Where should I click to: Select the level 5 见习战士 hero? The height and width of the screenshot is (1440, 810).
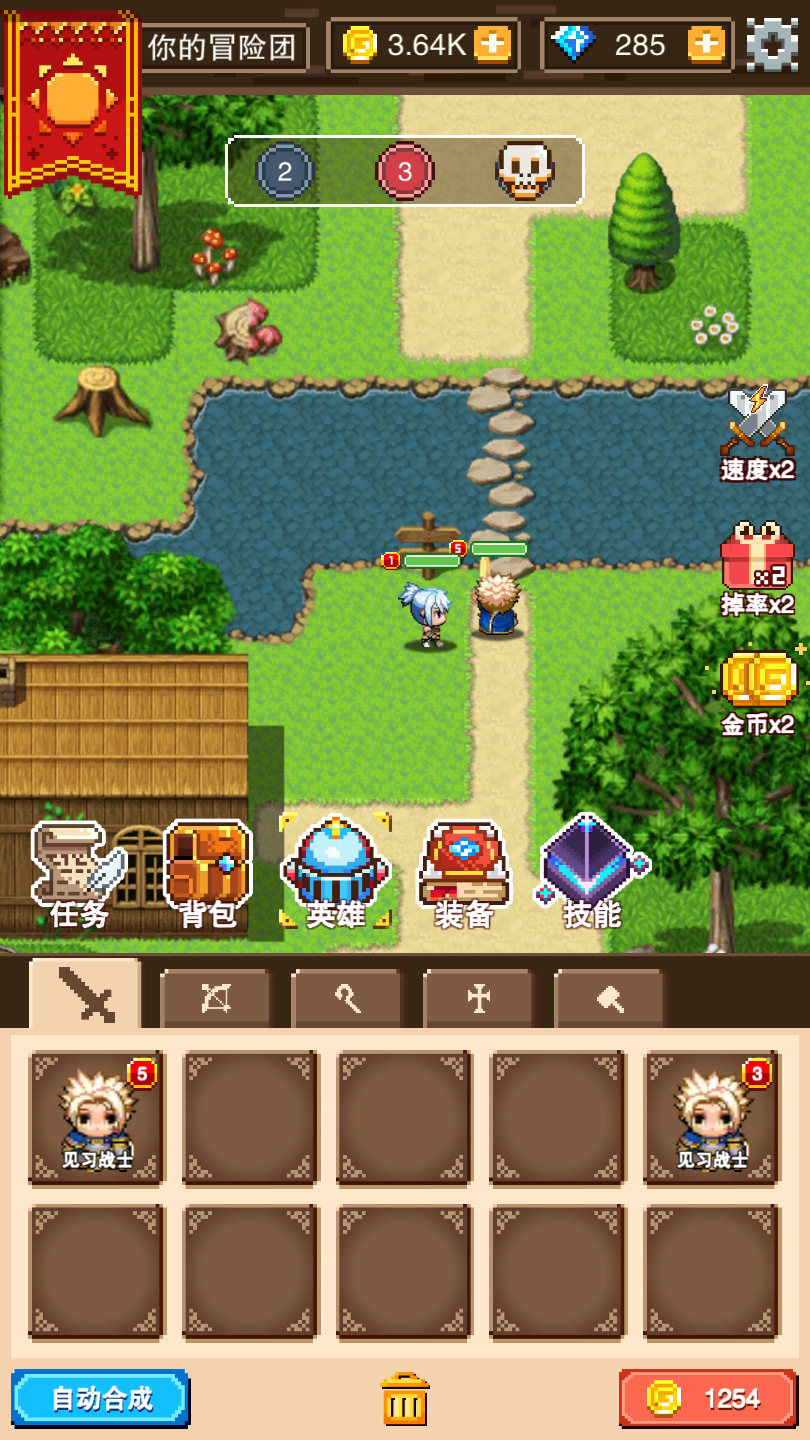(96, 1118)
